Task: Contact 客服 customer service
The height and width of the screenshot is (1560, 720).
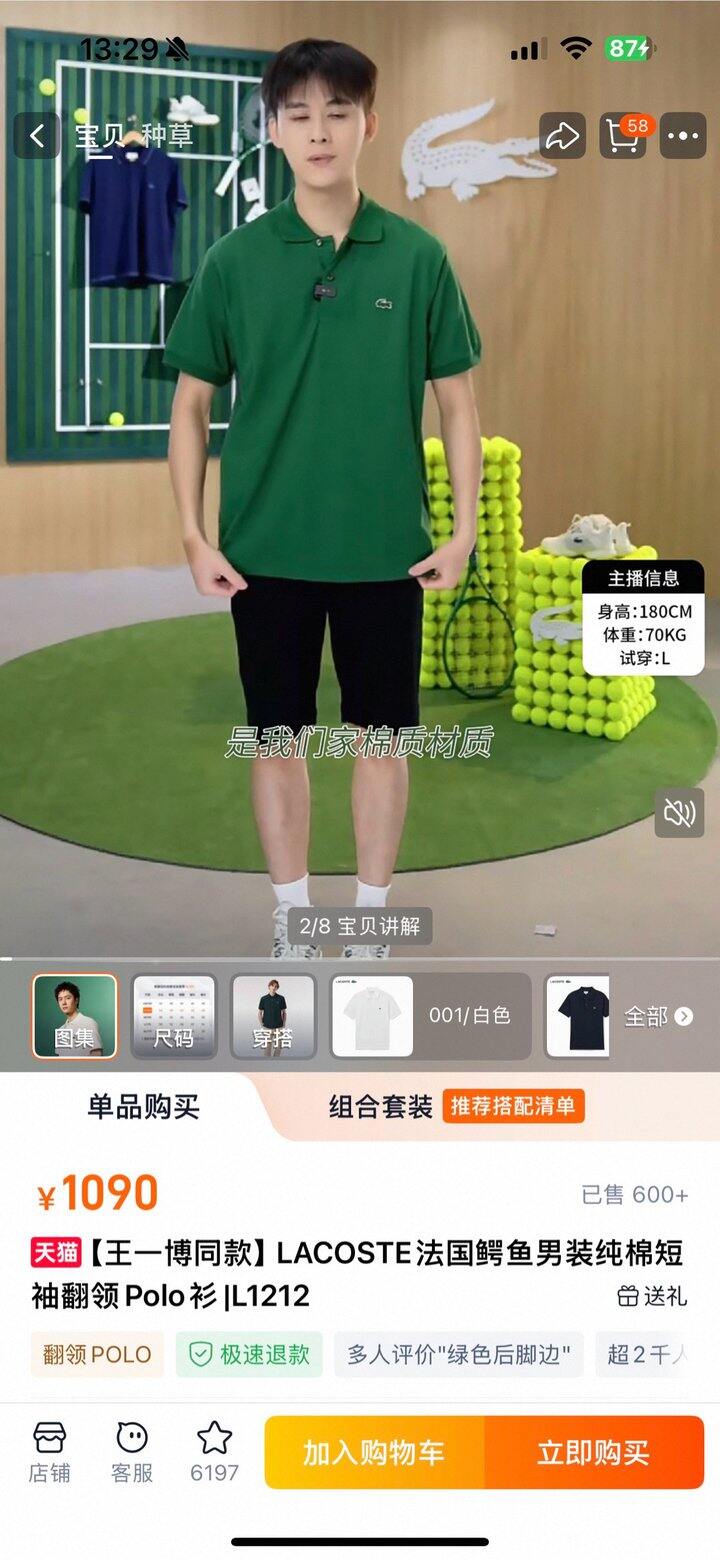Action: [x=132, y=1451]
